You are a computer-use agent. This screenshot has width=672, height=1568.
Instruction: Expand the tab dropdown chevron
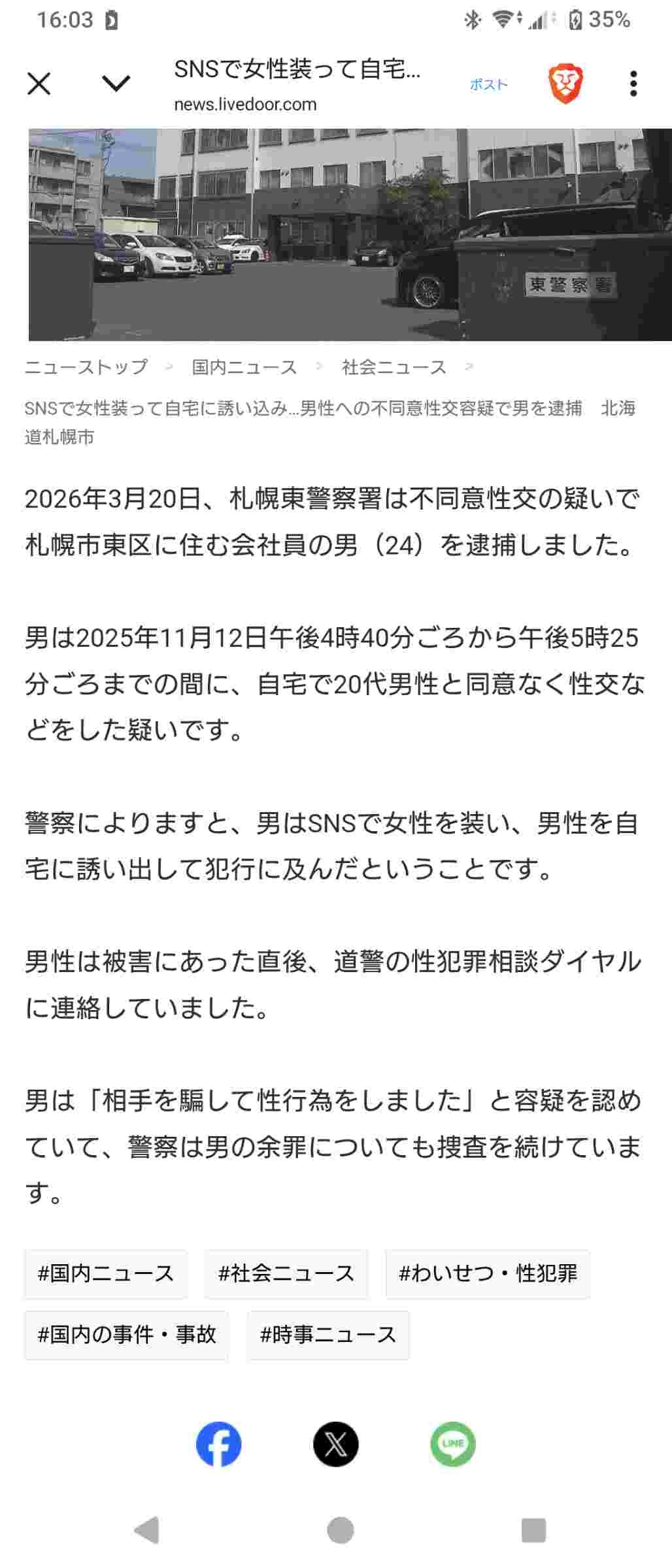[116, 83]
